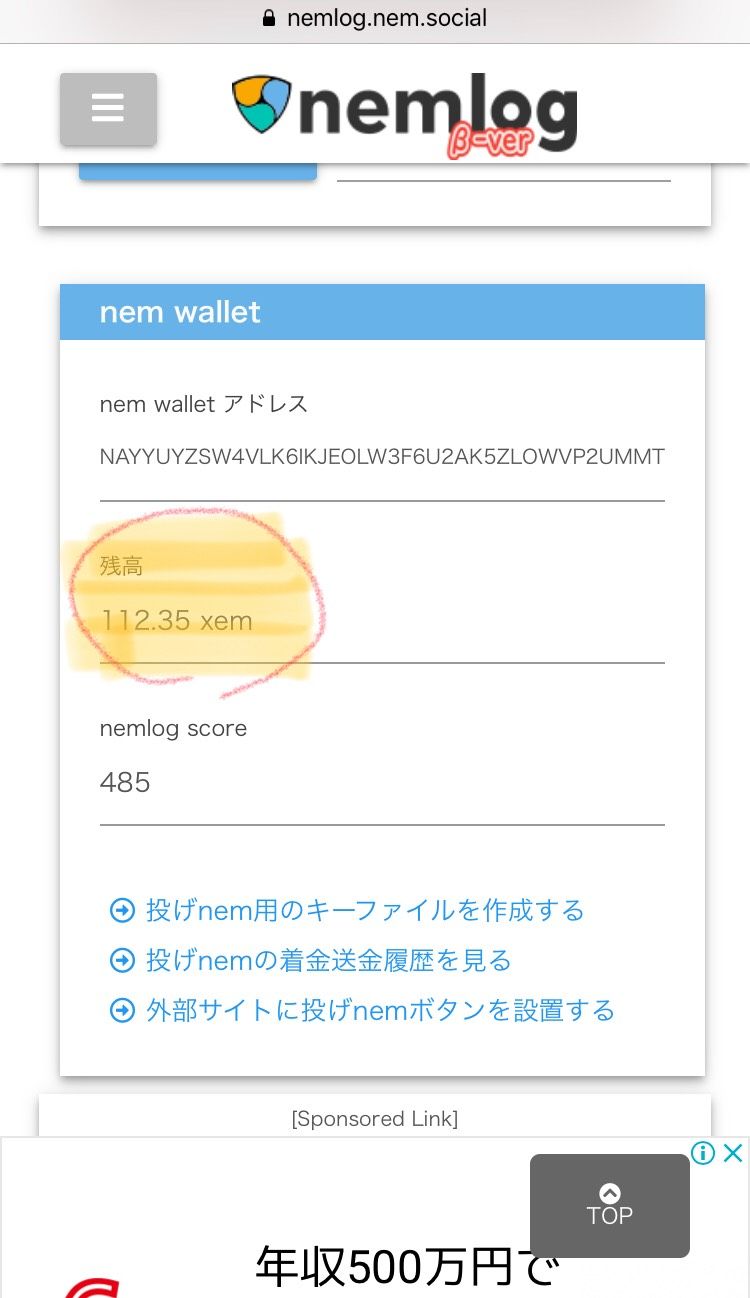This screenshot has width=750, height=1298.
Task: Open the hamburger menu button
Action: coord(108,108)
